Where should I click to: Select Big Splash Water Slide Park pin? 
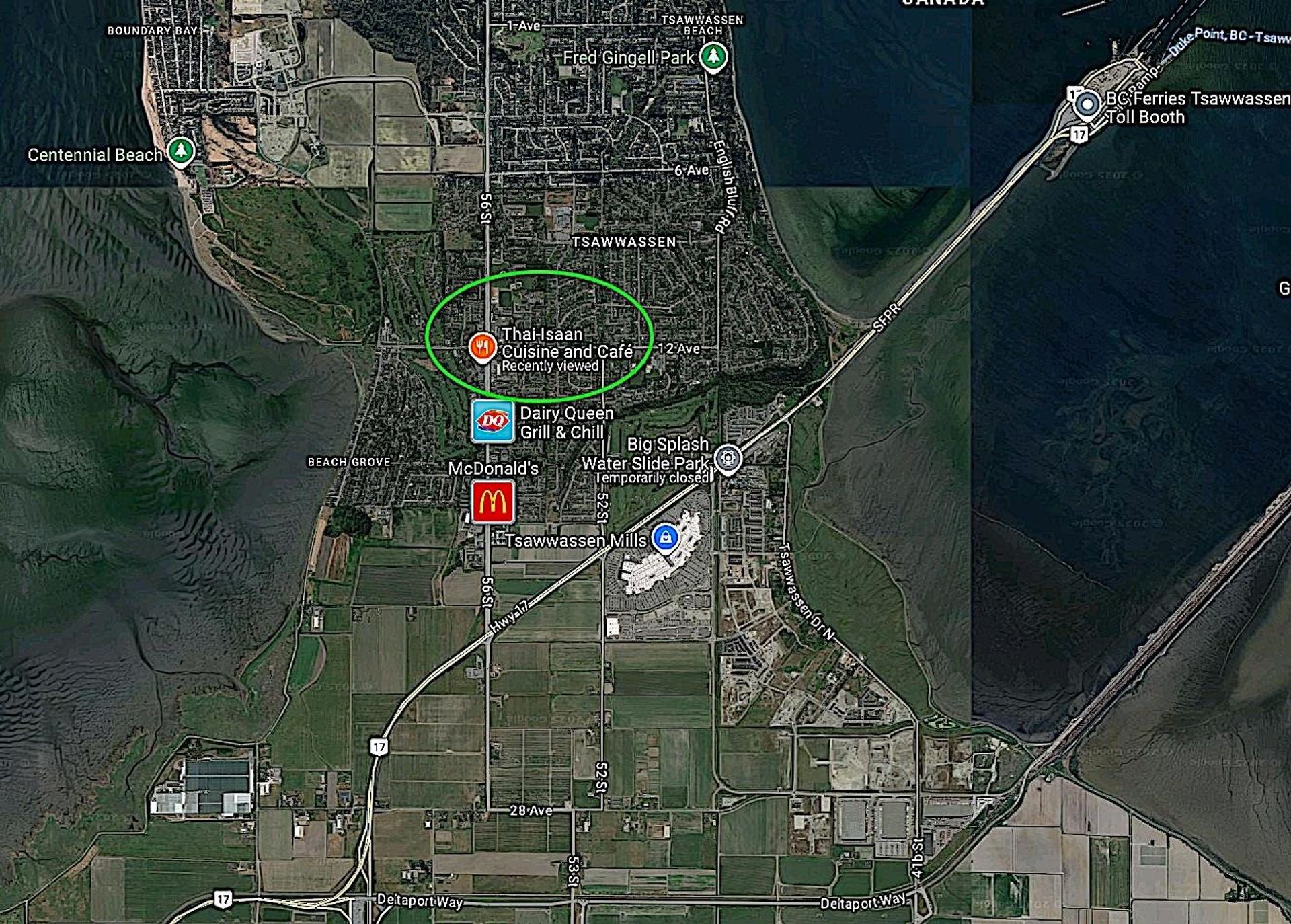(x=728, y=459)
